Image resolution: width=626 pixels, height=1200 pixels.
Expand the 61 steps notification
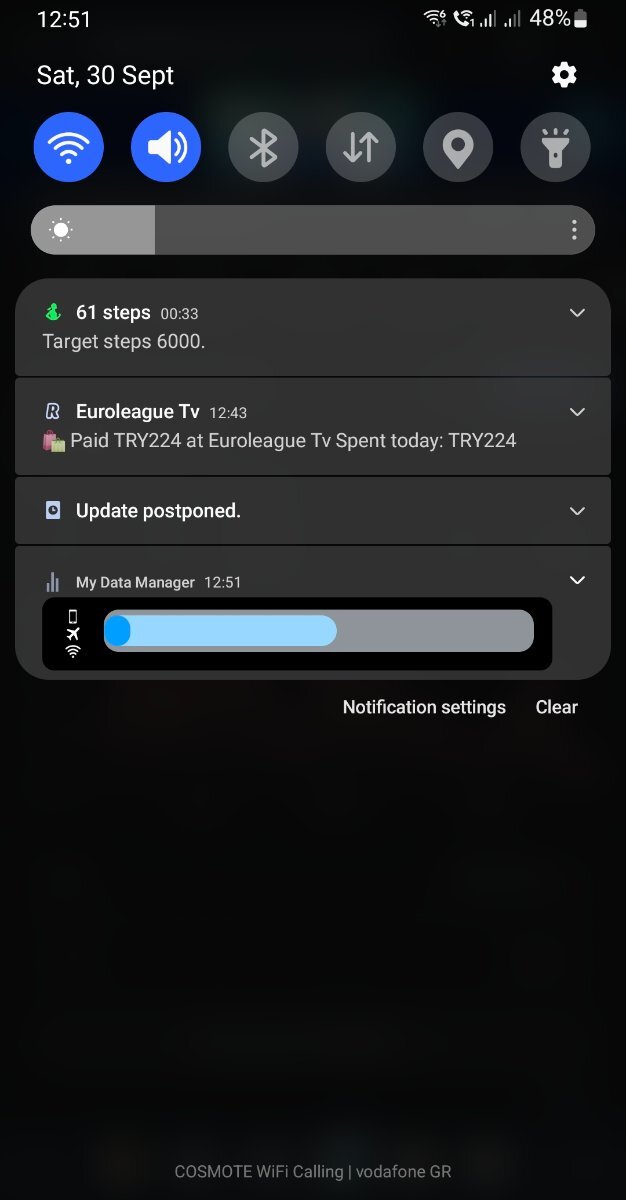(577, 313)
